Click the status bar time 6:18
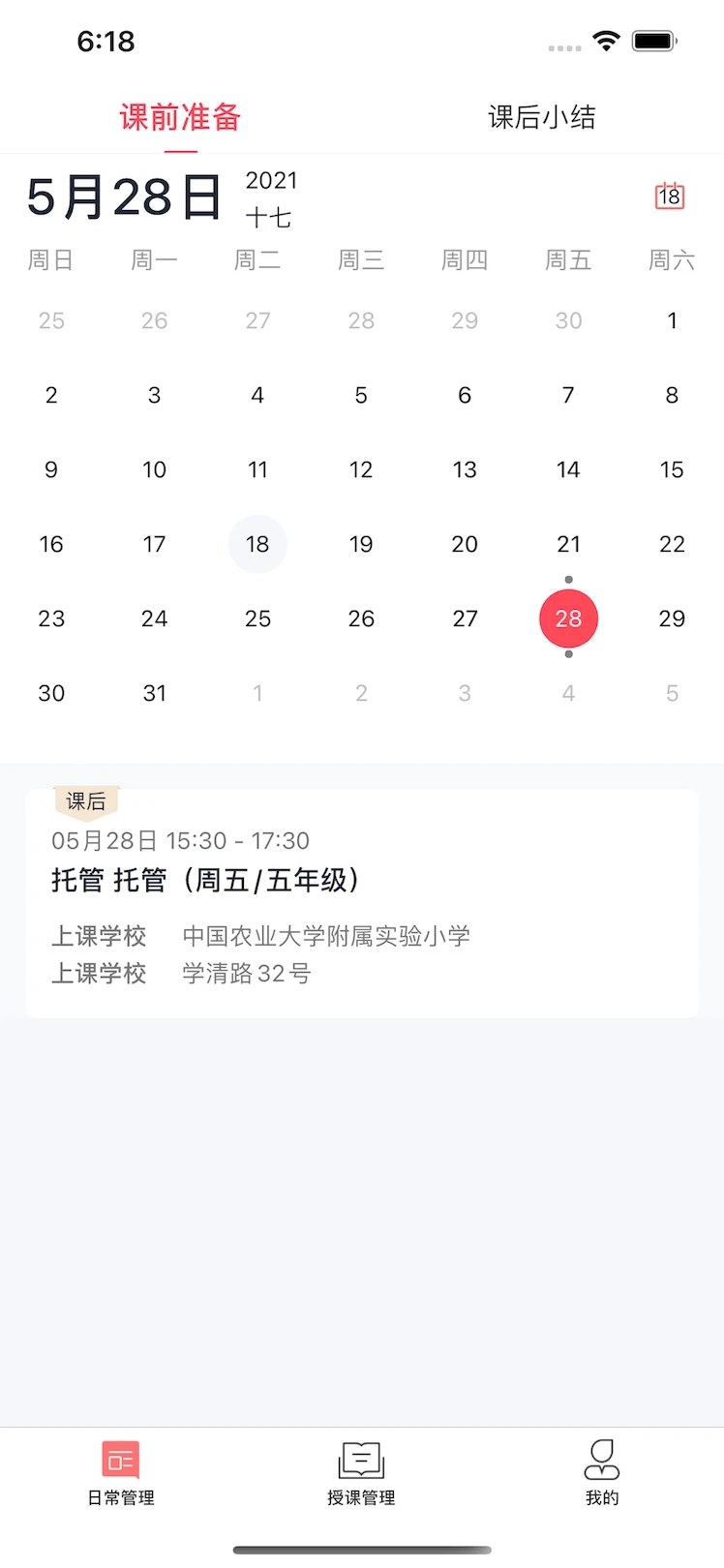Viewport: 724px width, 1568px height. [x=106, y=41]
